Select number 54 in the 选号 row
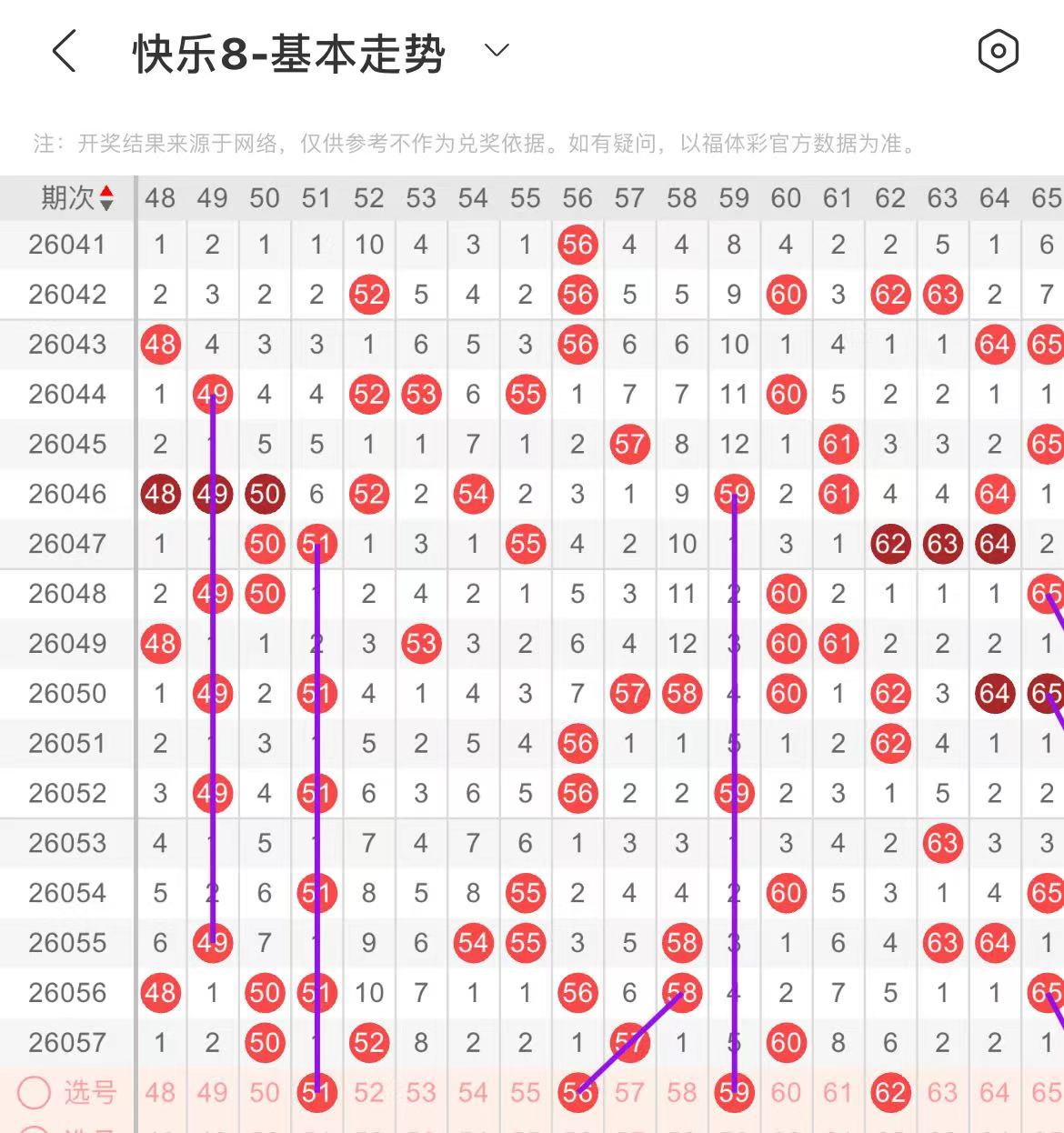The width and height of the screenshot is (1064, 1133). tap(473, 1092)
